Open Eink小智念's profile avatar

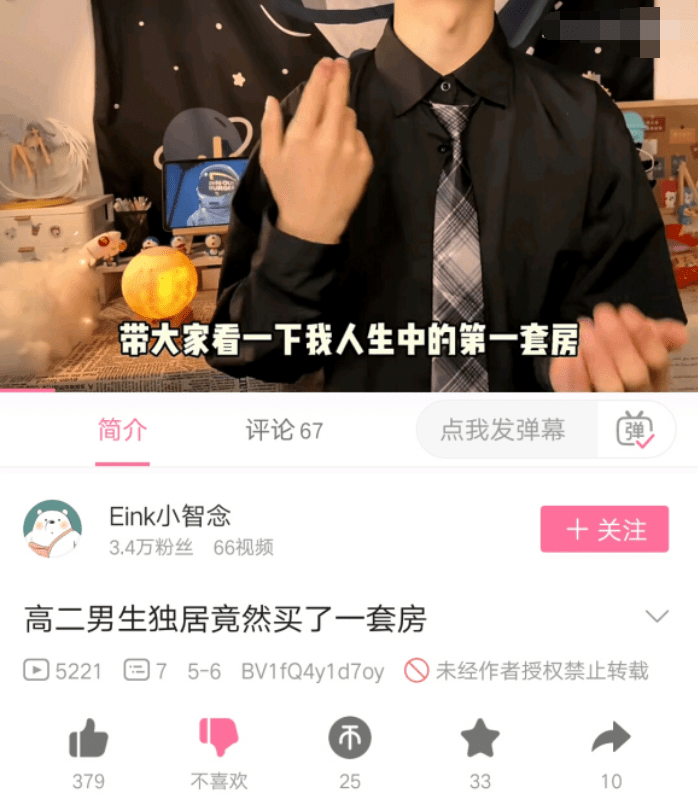click(x=52, y=528)
